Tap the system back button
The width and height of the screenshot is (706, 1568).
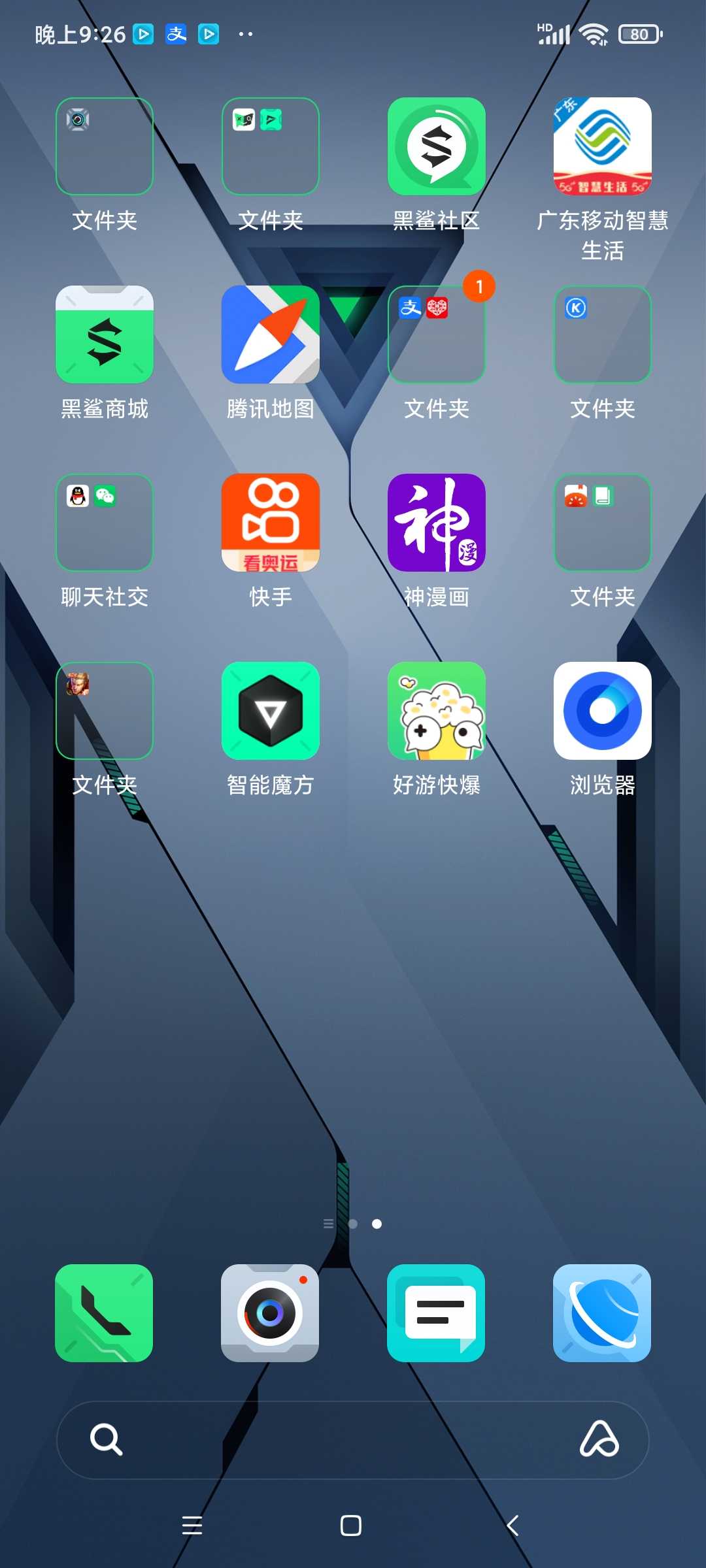tap(513, 1526)
